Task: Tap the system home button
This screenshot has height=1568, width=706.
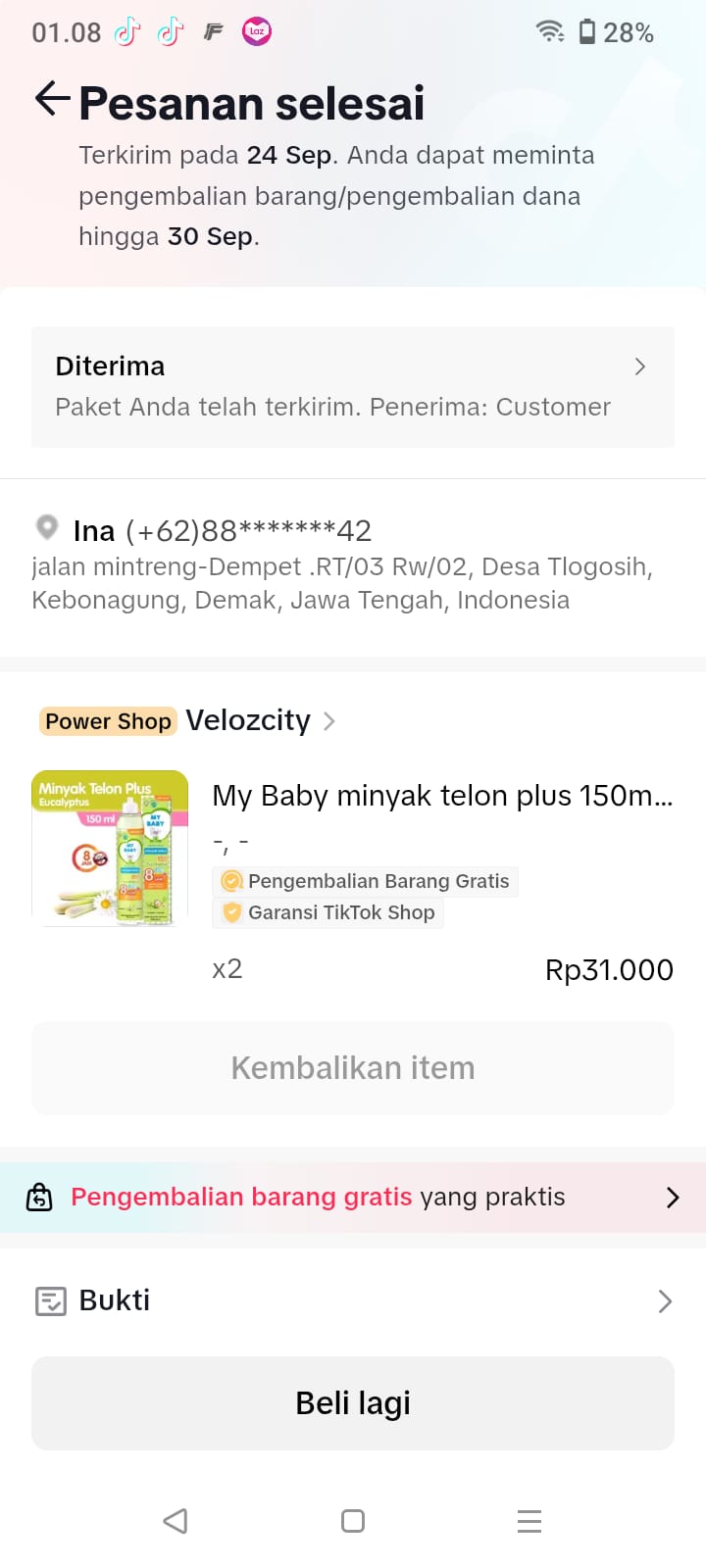Action: click(353, 1521)
